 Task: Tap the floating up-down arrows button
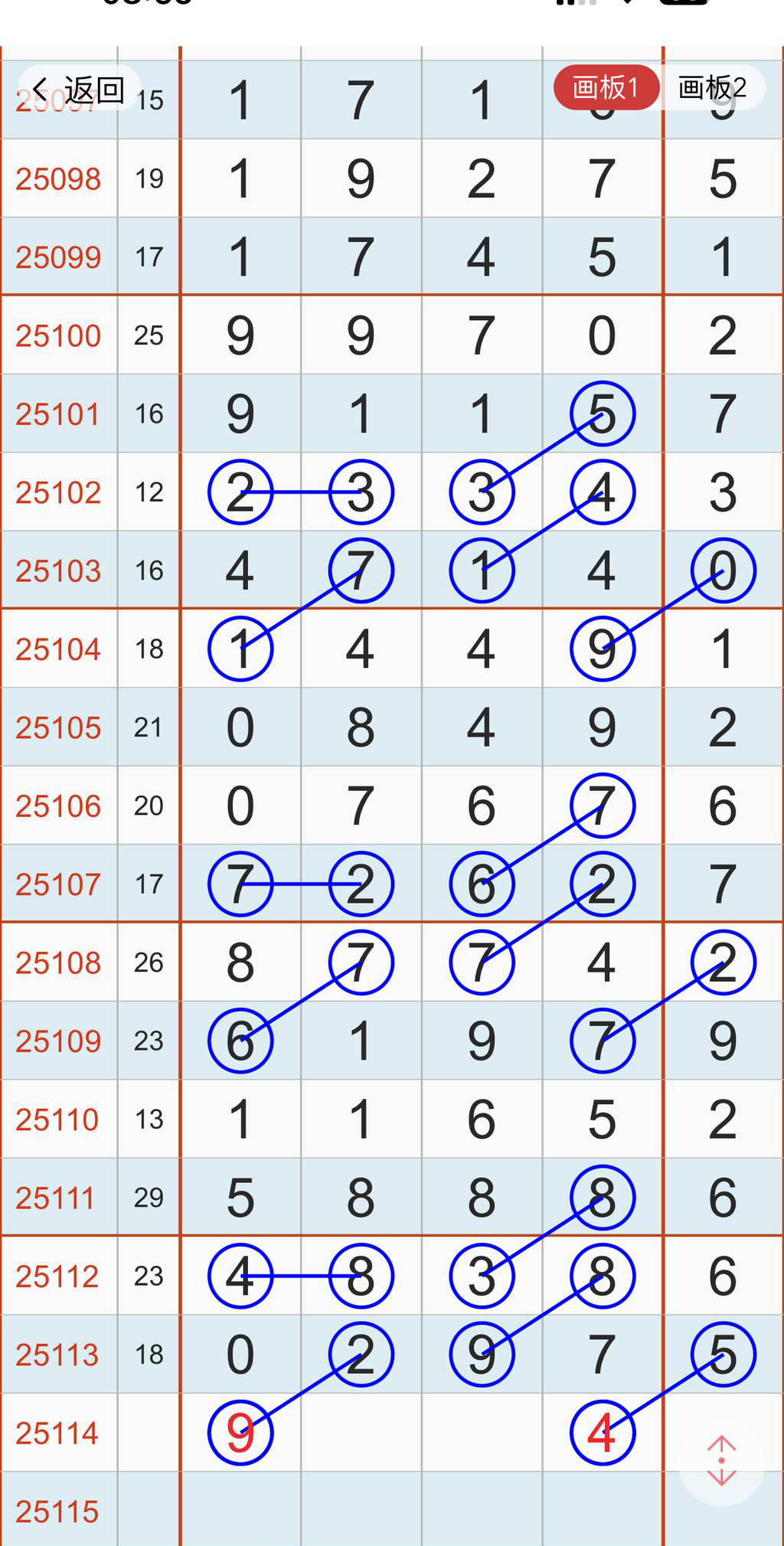721,1461
